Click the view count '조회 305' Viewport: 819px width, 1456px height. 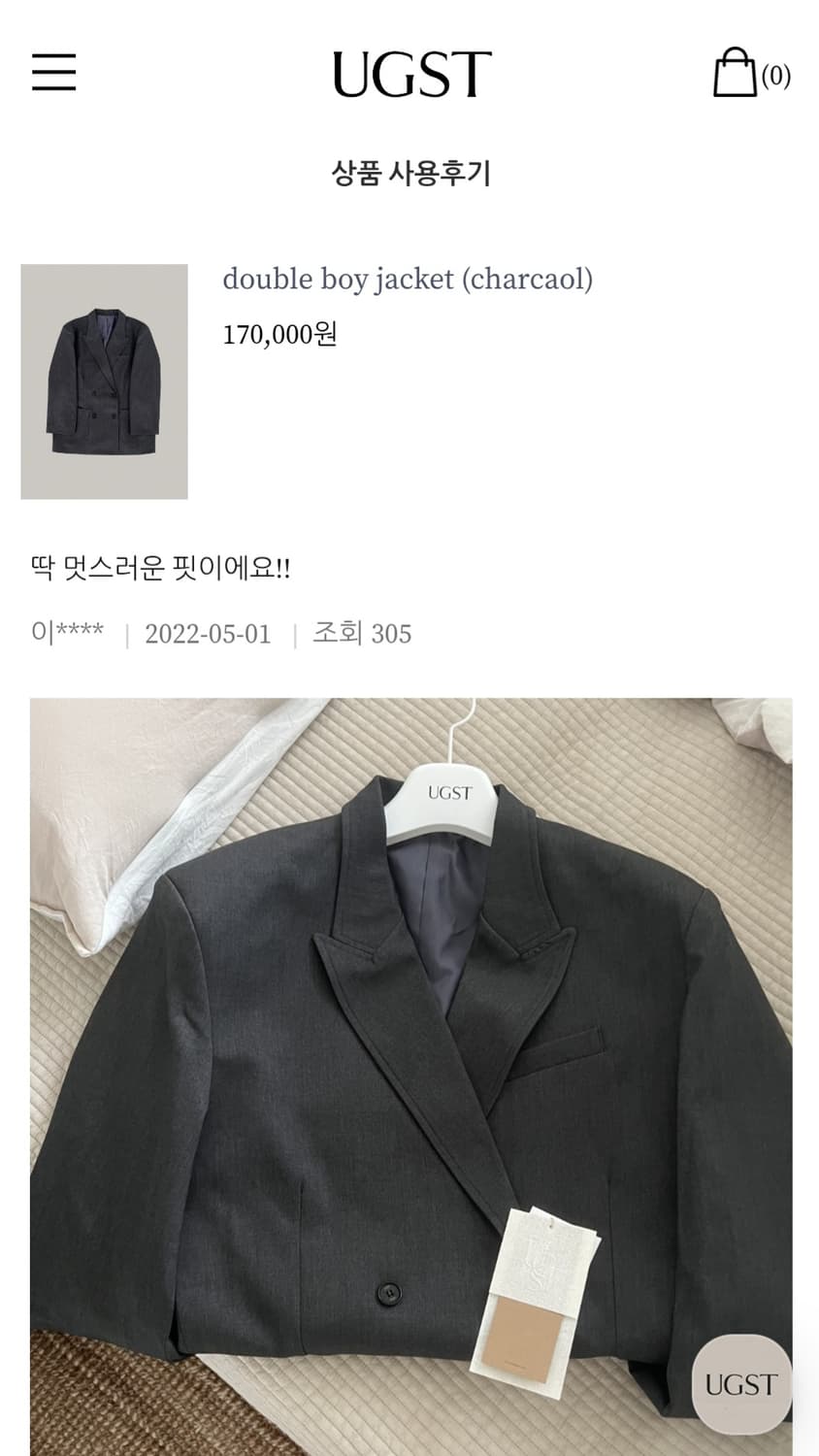(360, 633)
